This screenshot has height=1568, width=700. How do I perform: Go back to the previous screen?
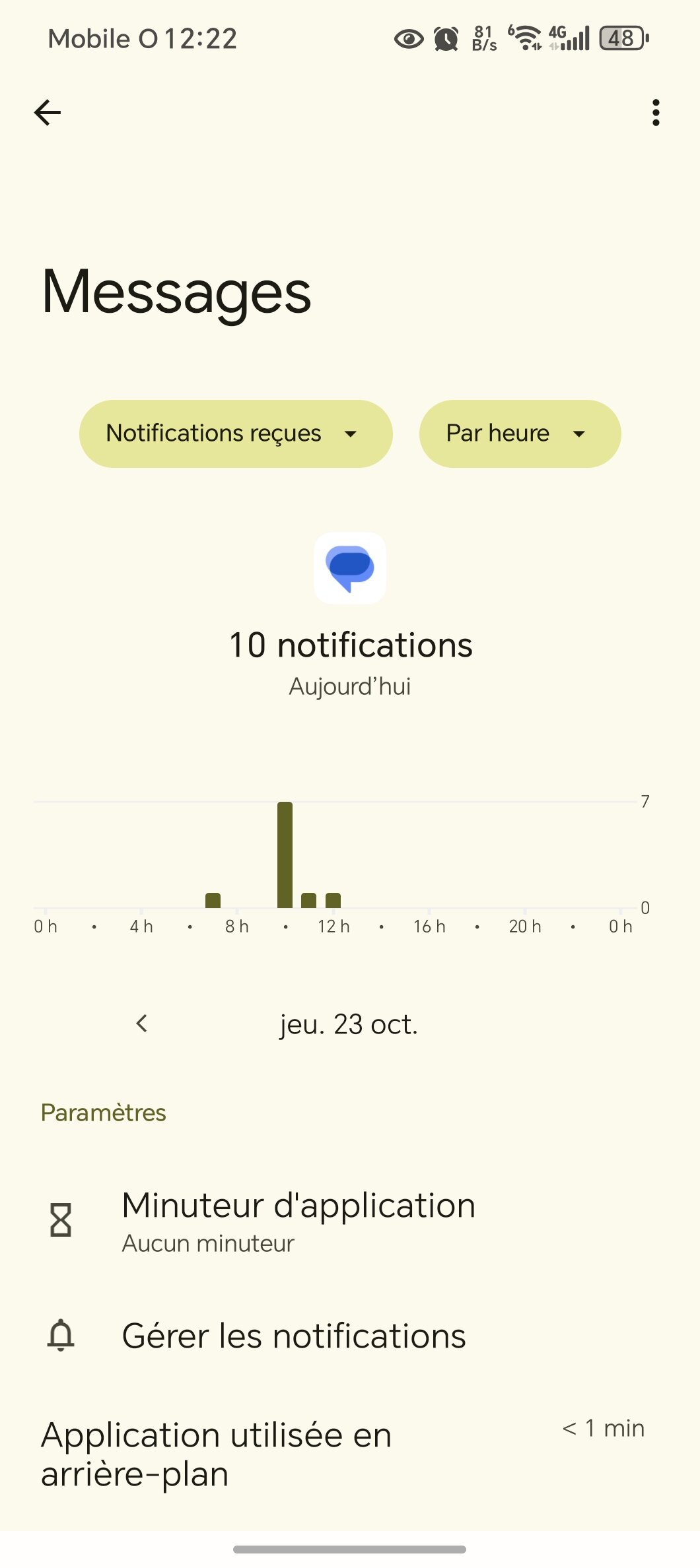(48, 112)
